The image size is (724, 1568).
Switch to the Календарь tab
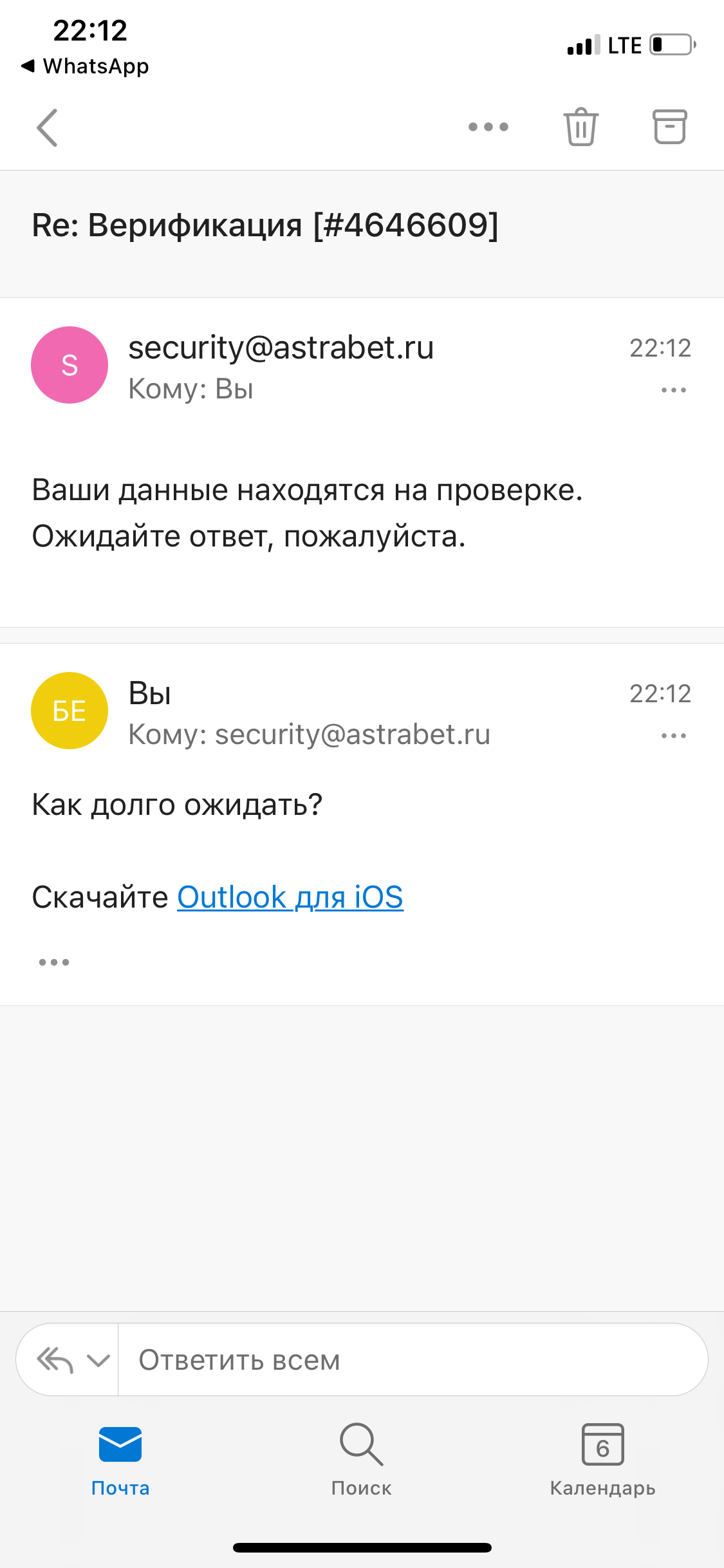click(x=602, y=1460)
